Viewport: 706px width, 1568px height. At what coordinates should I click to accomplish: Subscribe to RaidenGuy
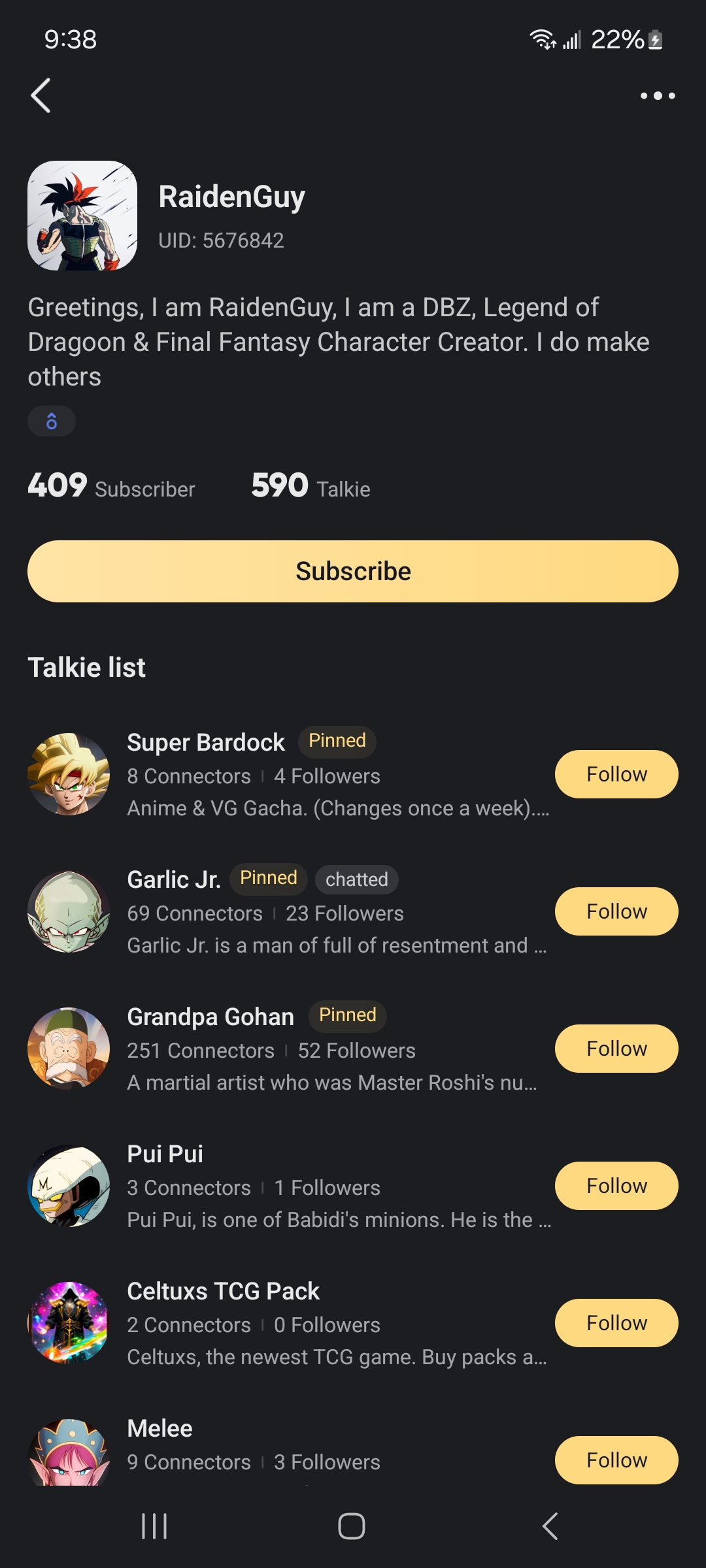point(353,571)
